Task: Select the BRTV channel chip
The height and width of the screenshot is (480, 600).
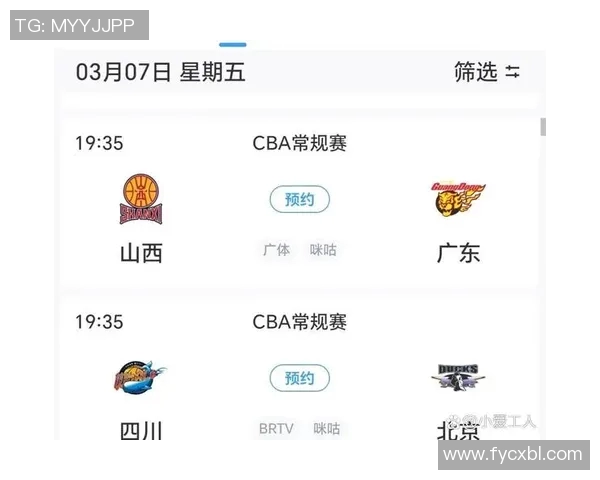Action: point(276,428)
